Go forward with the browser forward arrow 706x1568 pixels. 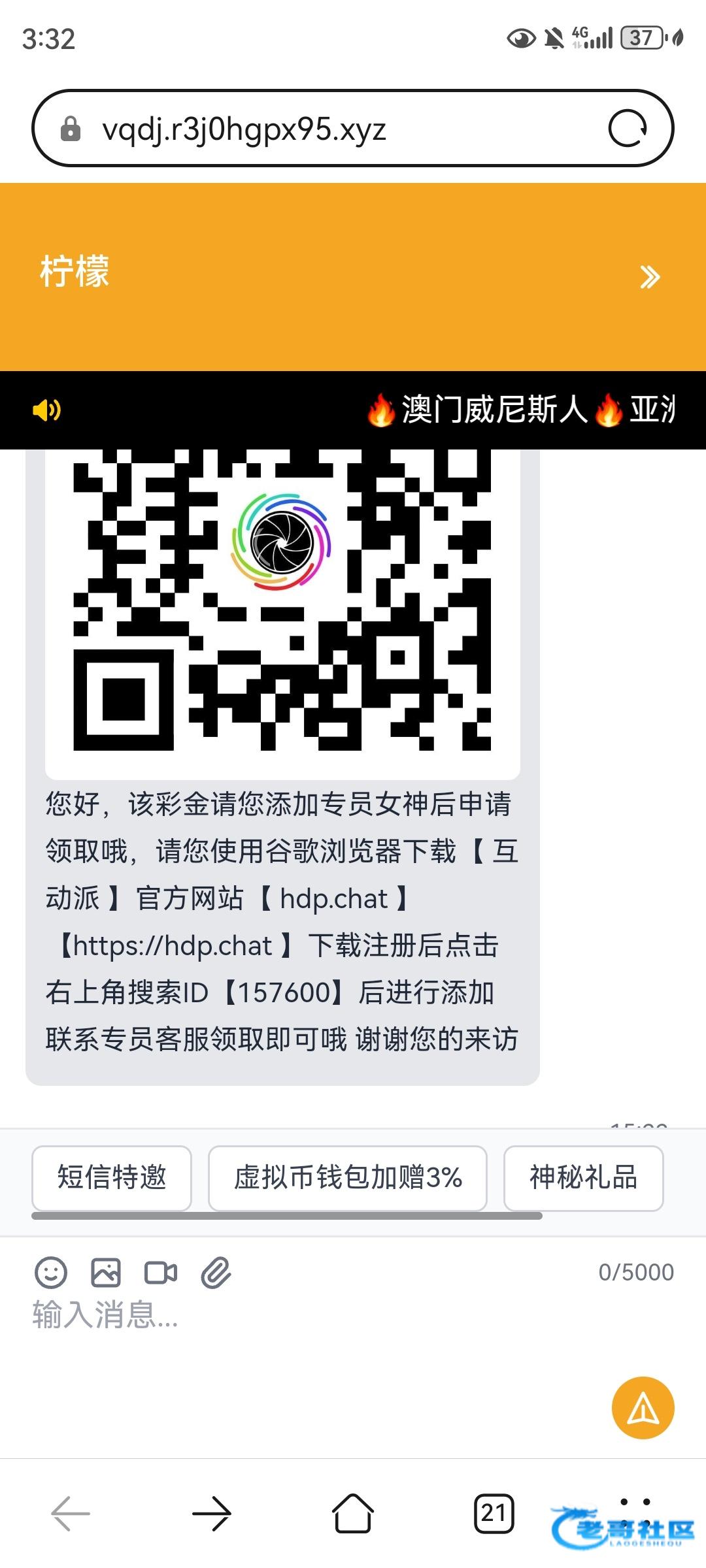pyautogui.click(x=212, y=1513)
